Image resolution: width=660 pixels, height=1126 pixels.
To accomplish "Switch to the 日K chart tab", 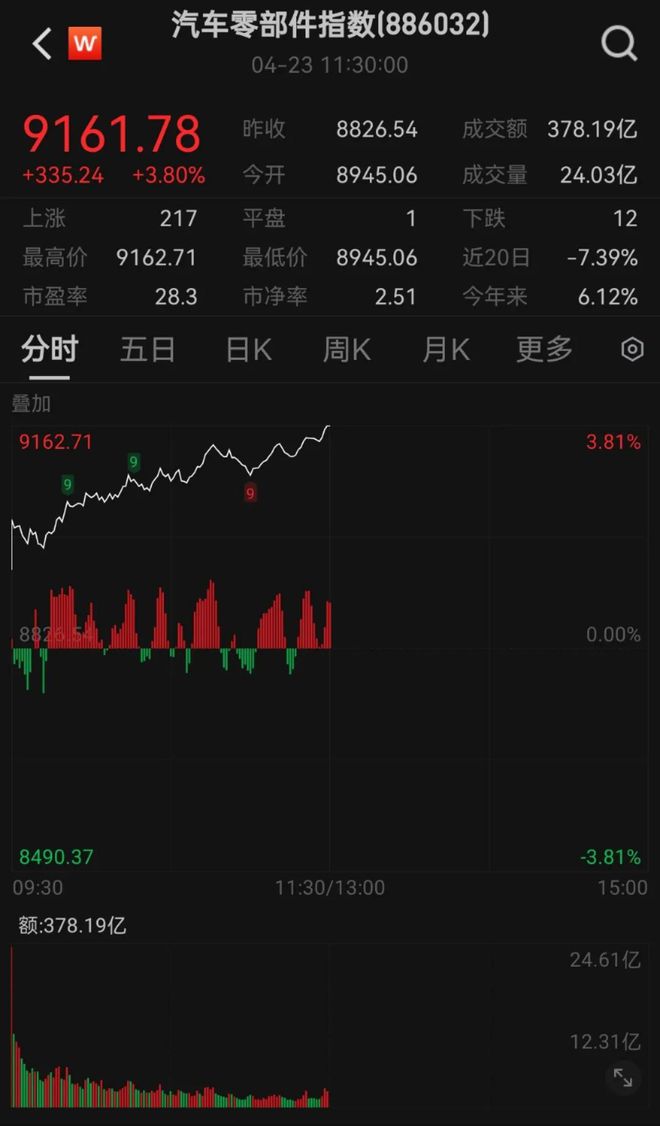I will (248, 350).
